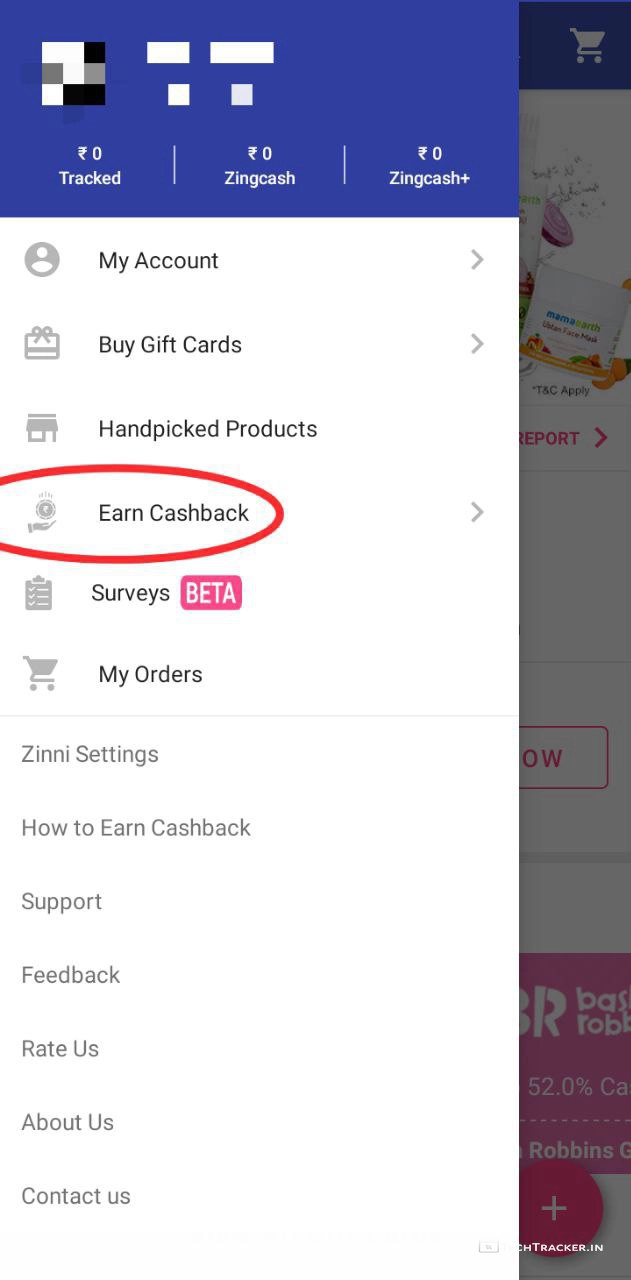Open Buy Gift Cards
The width and height of the screenshot is (631, 1280).
pos(170,345)
